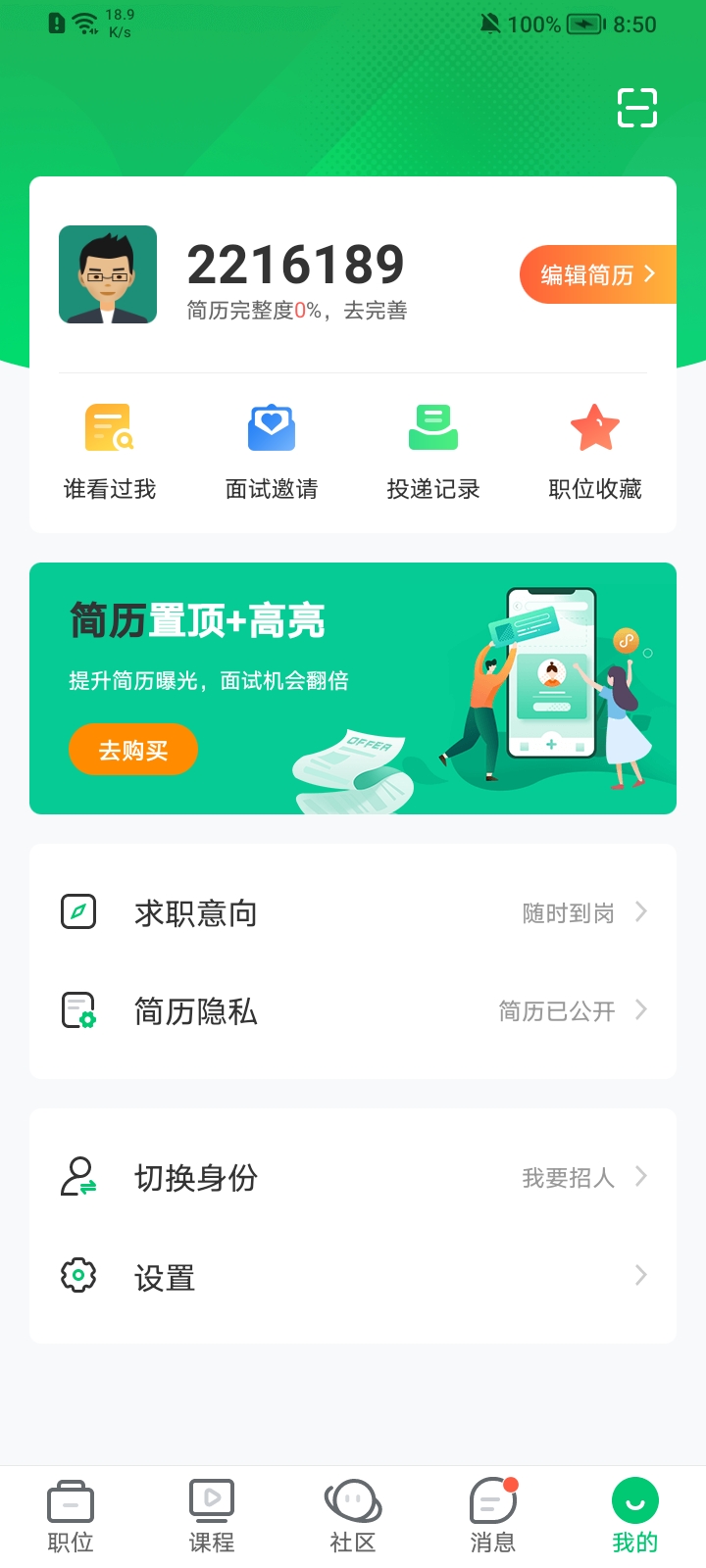Open the 社区 tab
The image size is (706, 1568).
click(x=352, y=1514)
